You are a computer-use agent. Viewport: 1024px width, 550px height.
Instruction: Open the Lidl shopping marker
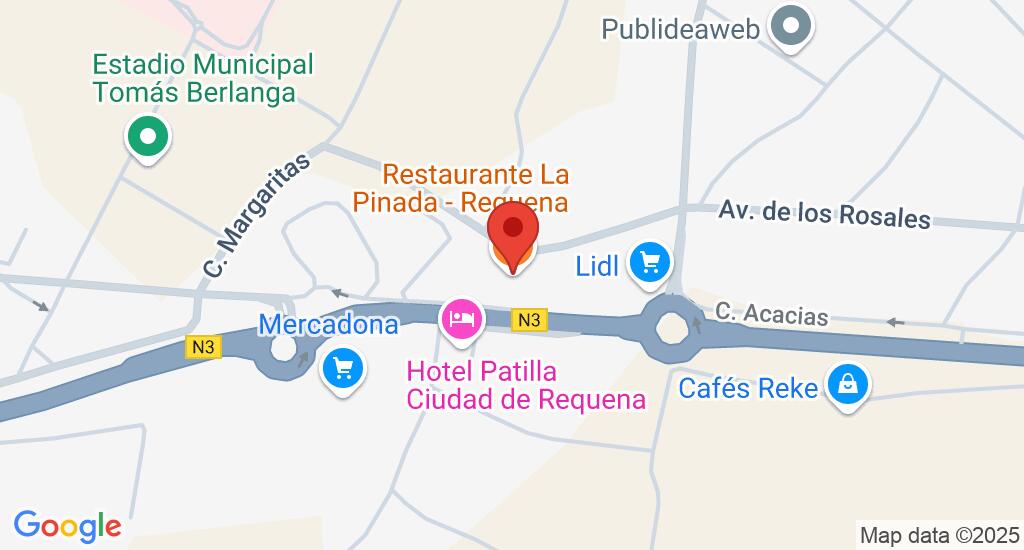pyautogui.click(x=651, y=264)
